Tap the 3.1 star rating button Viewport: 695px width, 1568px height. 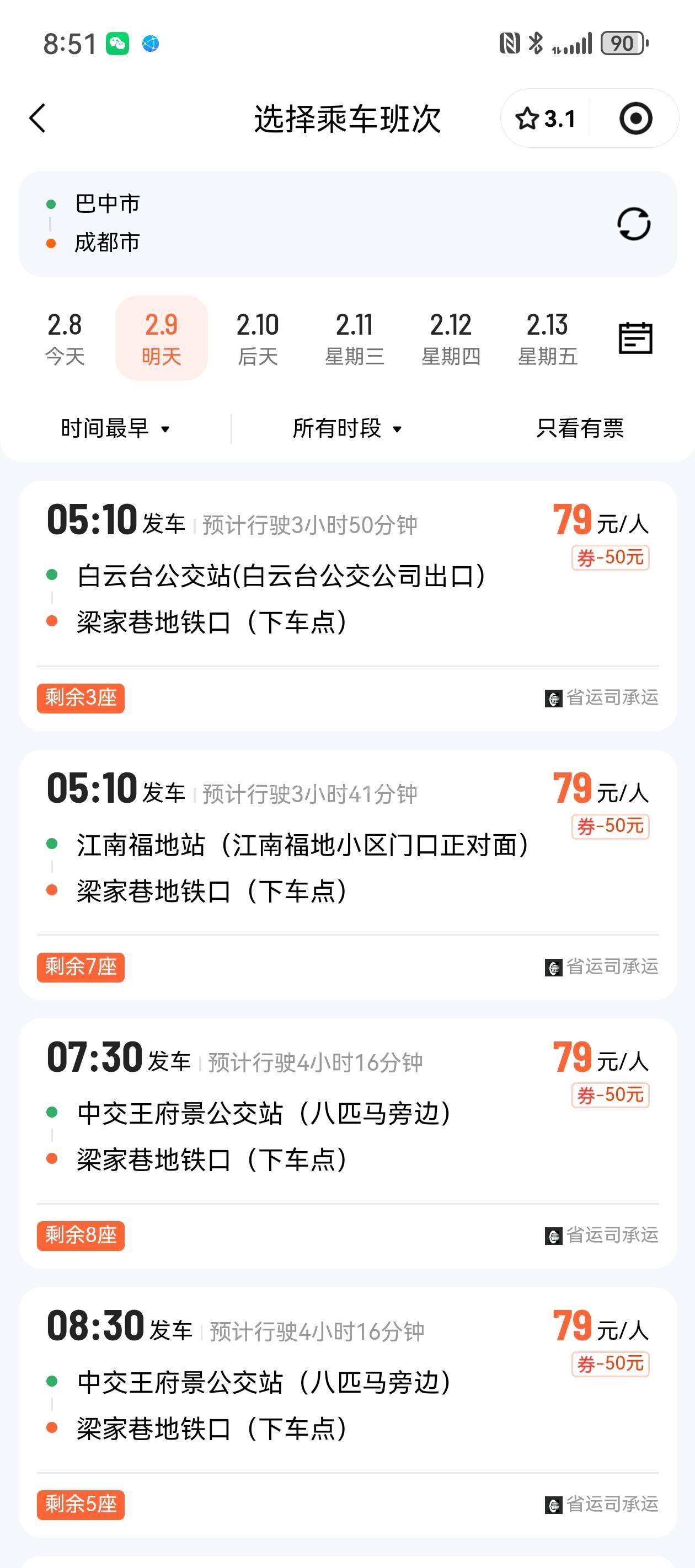pyautogui.click(x=545, y=119)
